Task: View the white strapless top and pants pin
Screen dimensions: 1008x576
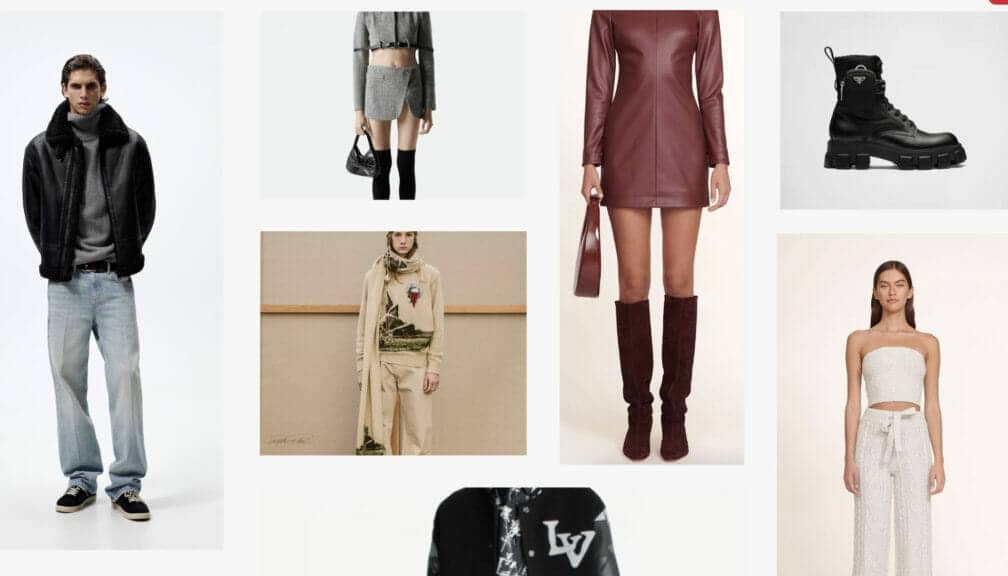Action: [892, 405]
